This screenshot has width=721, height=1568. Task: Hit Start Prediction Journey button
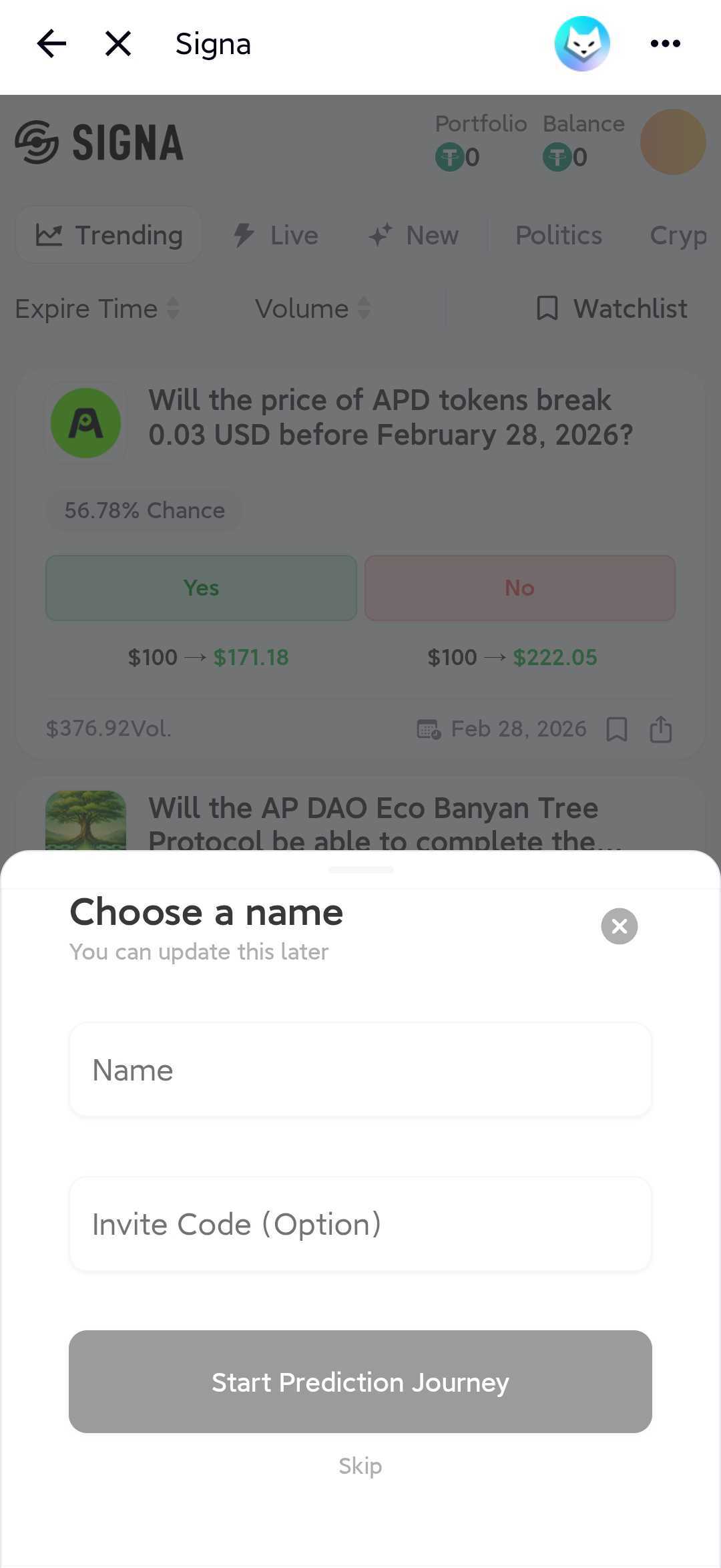(360, 1382)
